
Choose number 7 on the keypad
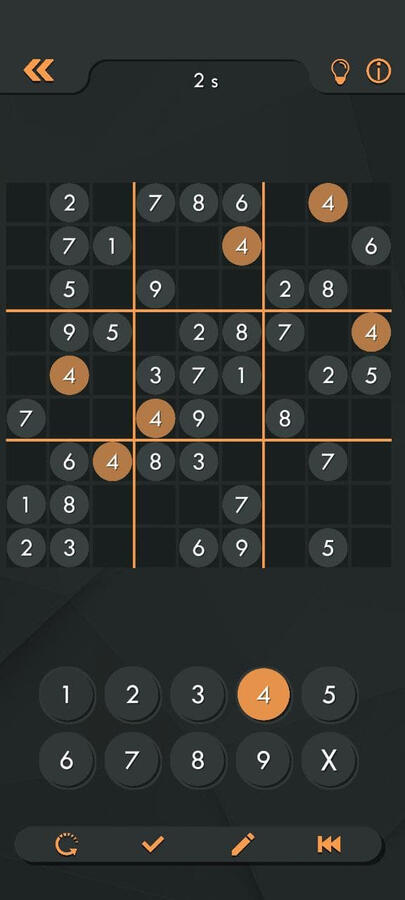132,761
